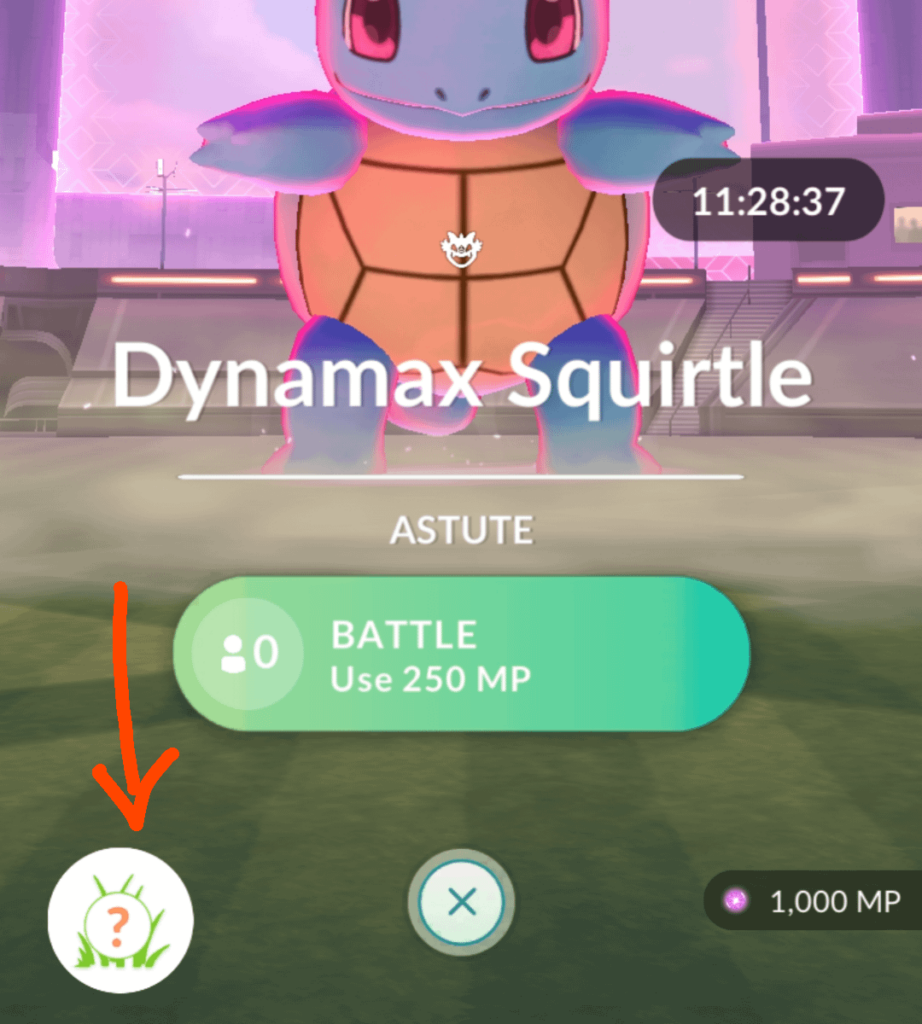Viewport: 922px width, 1024px height.
Task: Tap the battle timer showing 11:28:37
Action: click(x=768, y=200)
